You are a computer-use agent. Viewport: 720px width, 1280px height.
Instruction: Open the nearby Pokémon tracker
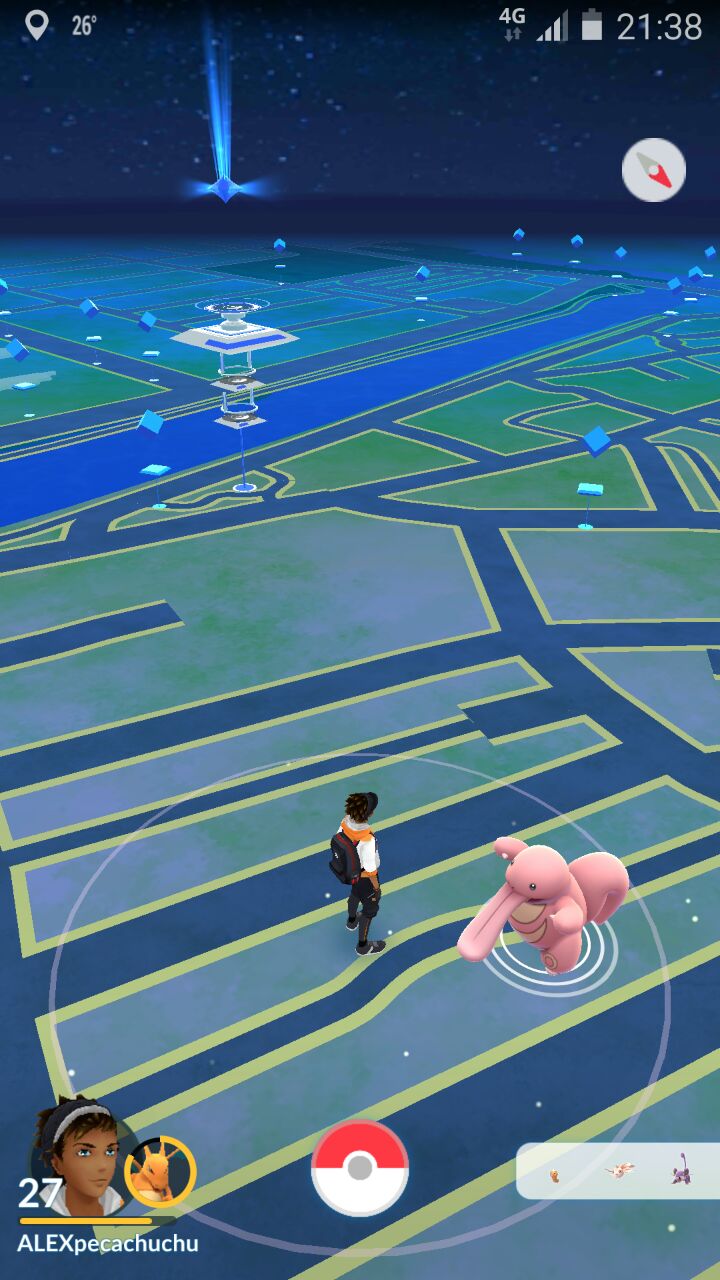[618, 1171]
